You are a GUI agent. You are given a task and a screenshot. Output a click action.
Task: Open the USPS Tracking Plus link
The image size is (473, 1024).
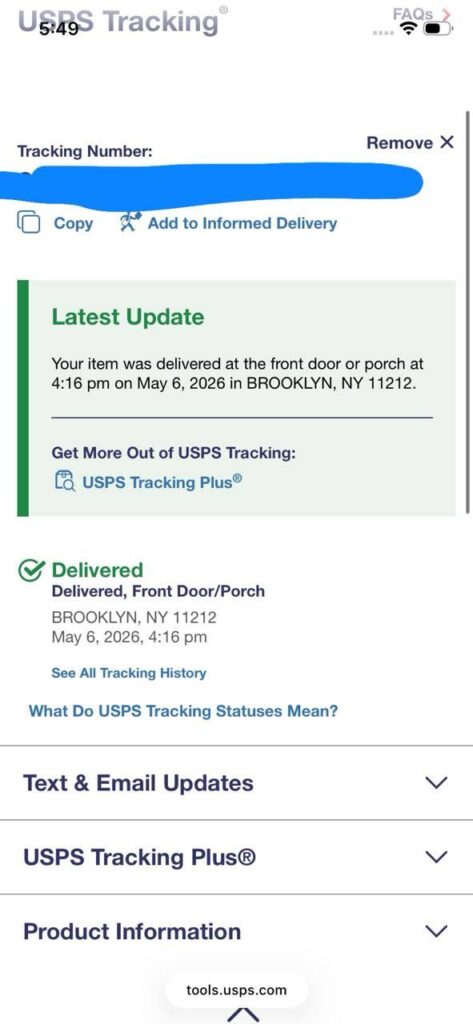coord(148,483)
